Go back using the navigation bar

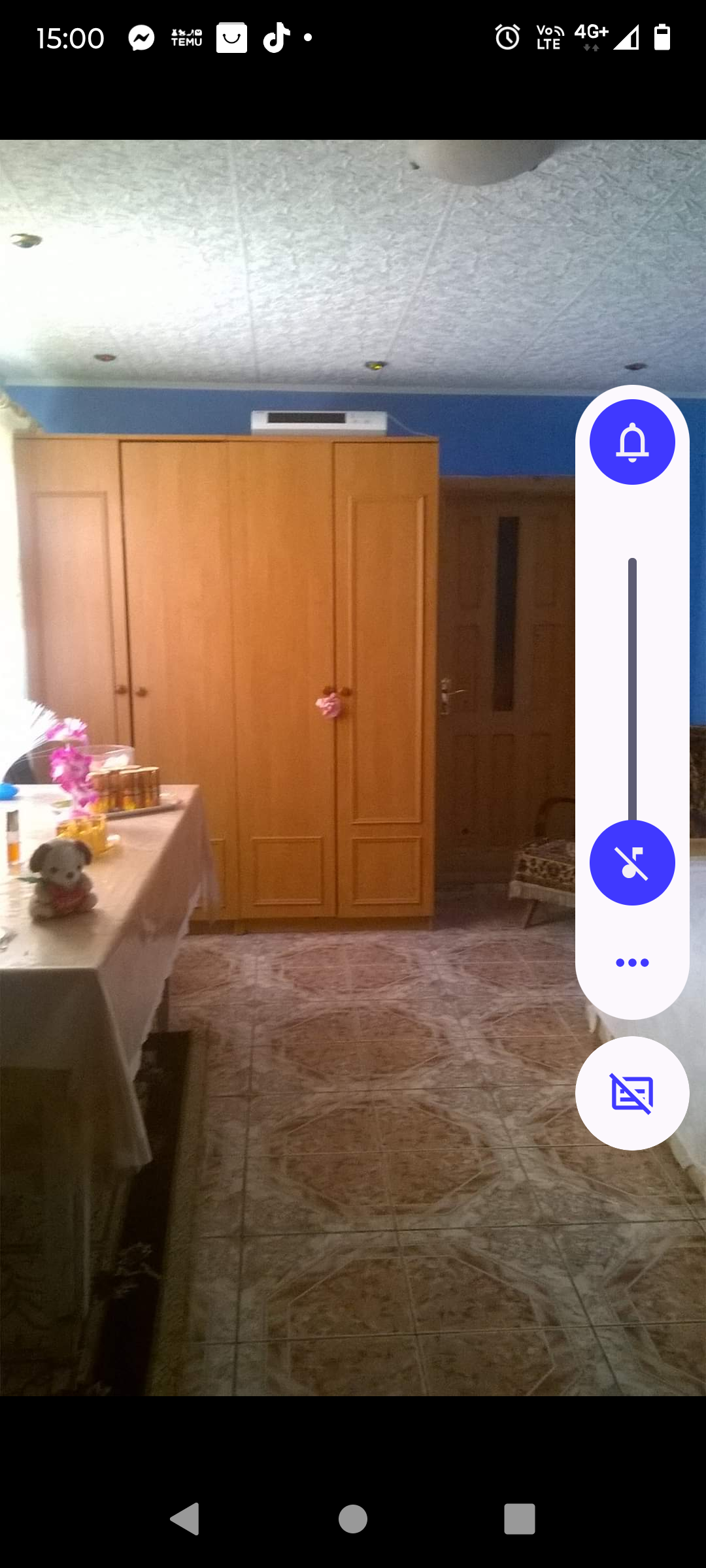185,1518
